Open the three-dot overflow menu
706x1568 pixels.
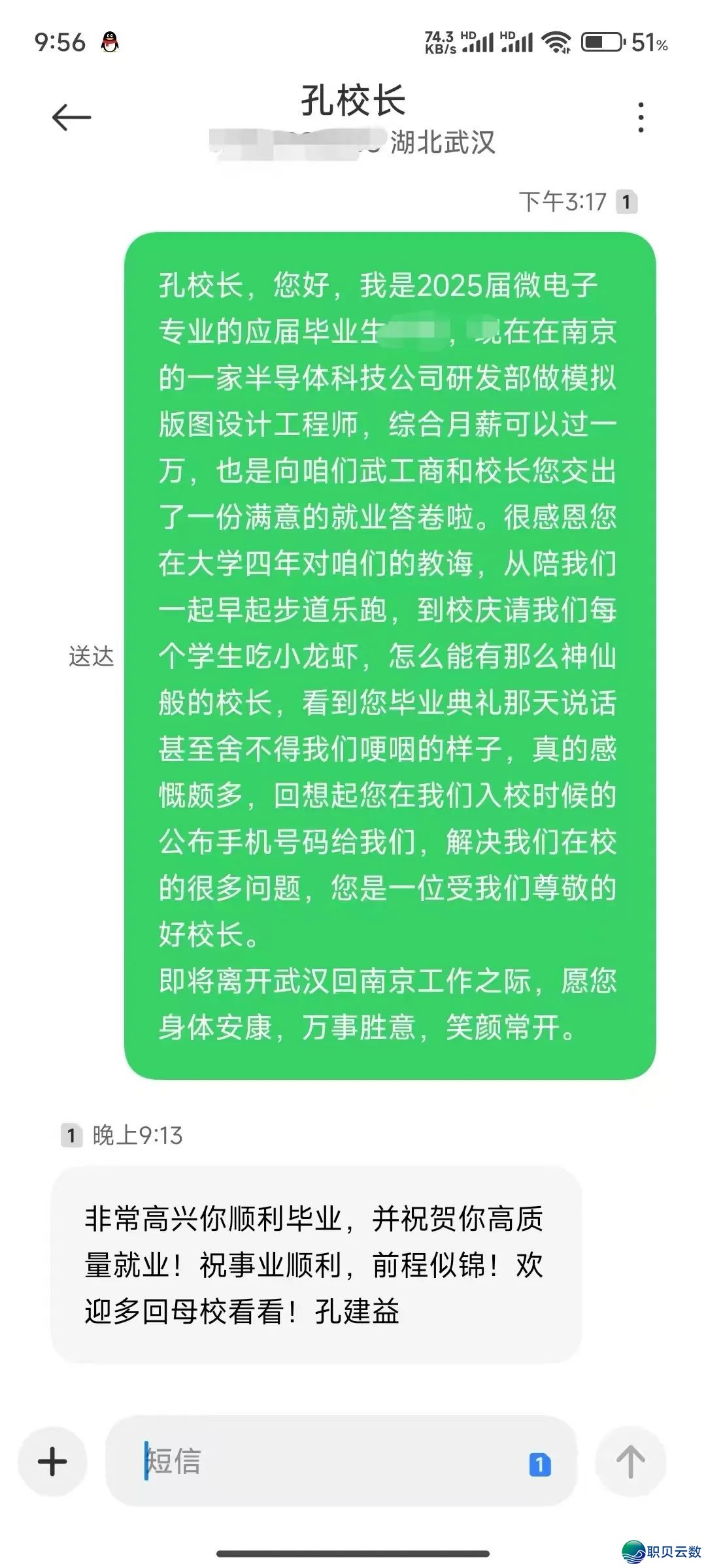(641, 118)
